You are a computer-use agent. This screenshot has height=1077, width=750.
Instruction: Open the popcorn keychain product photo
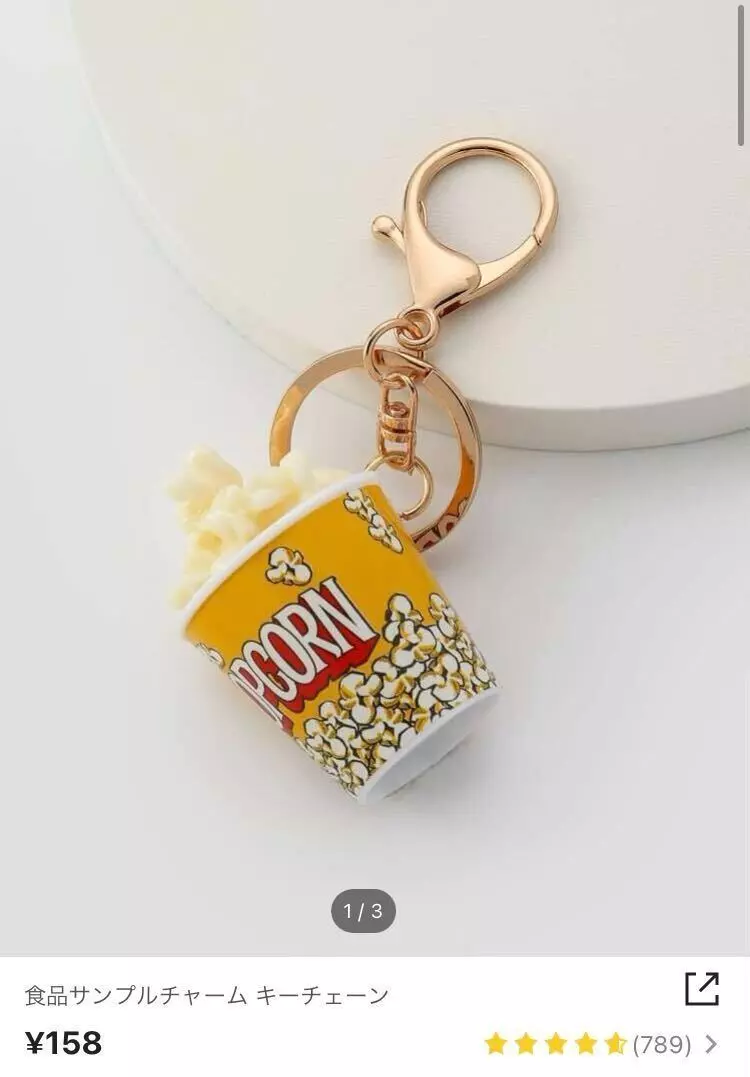[375, 480]
